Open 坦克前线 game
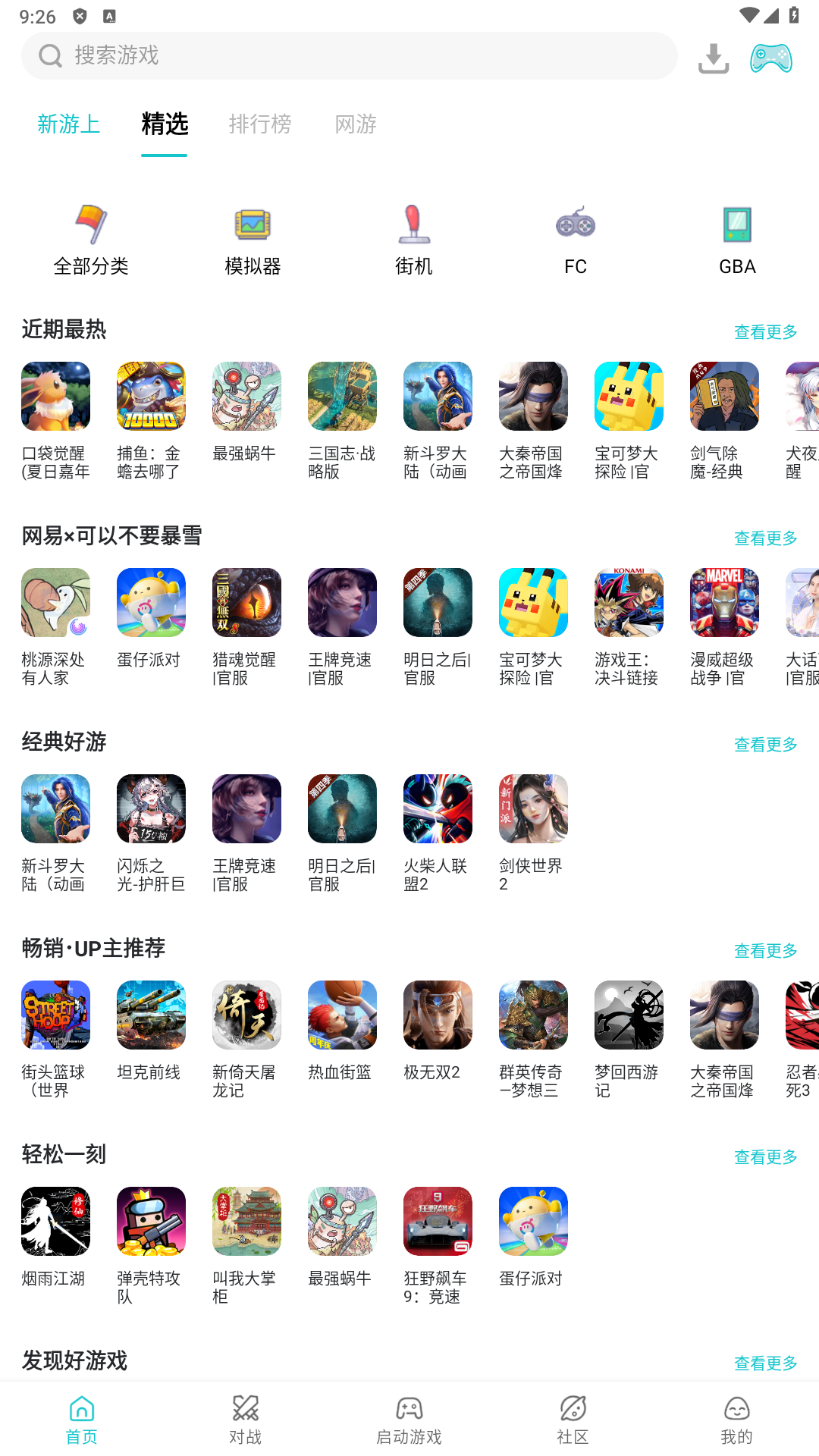The image size is (819, 1456). [x=151, y=1030]
